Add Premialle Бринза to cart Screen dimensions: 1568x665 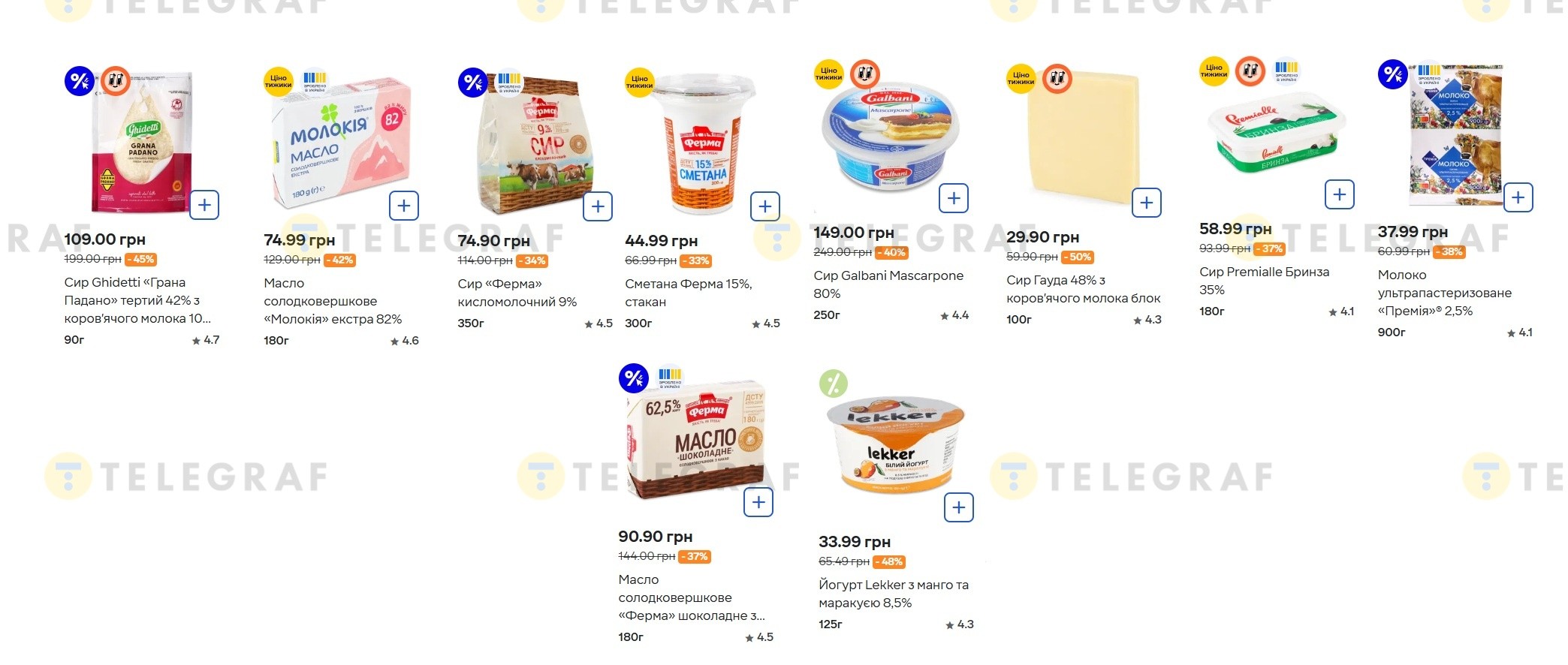(1340, 195)
